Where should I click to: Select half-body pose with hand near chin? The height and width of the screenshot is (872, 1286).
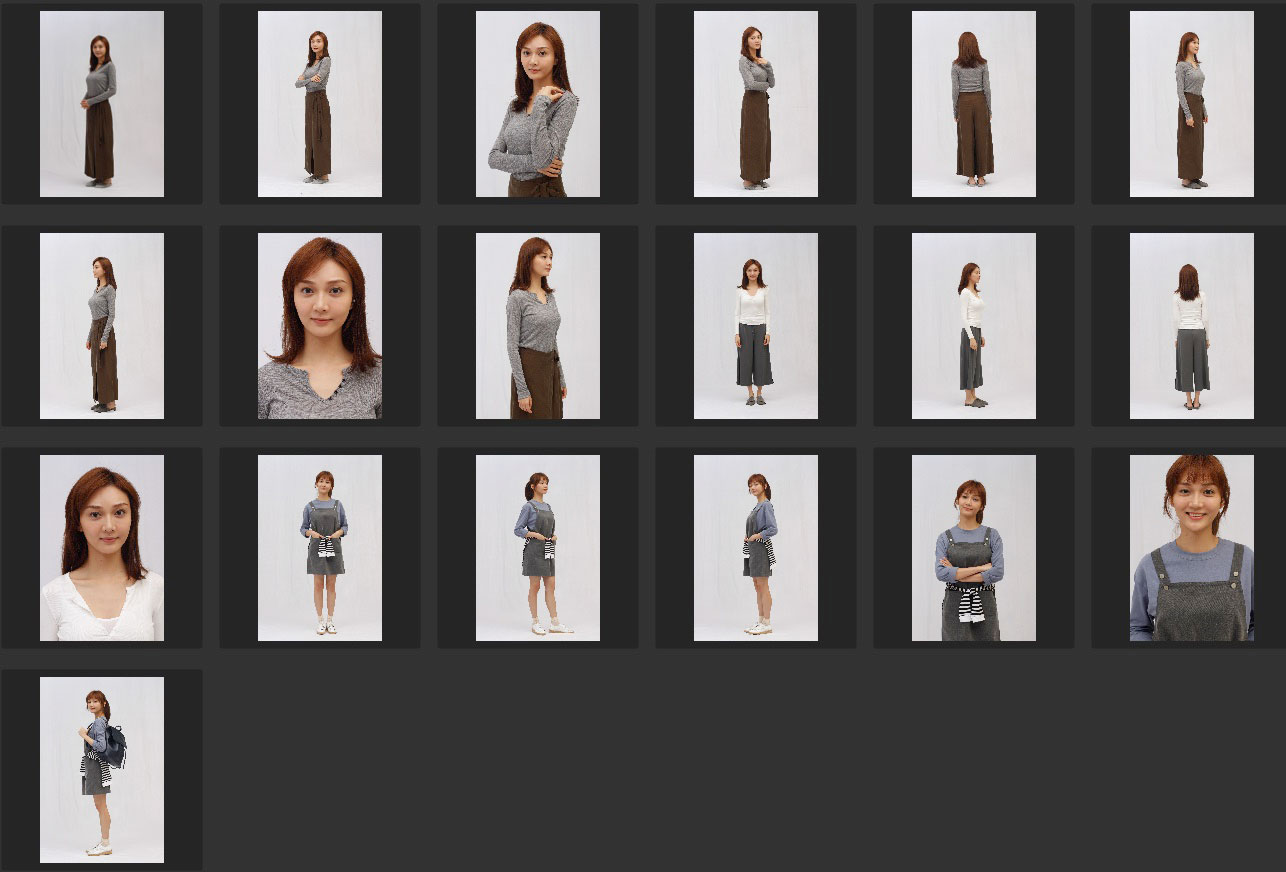pos(538,104)
